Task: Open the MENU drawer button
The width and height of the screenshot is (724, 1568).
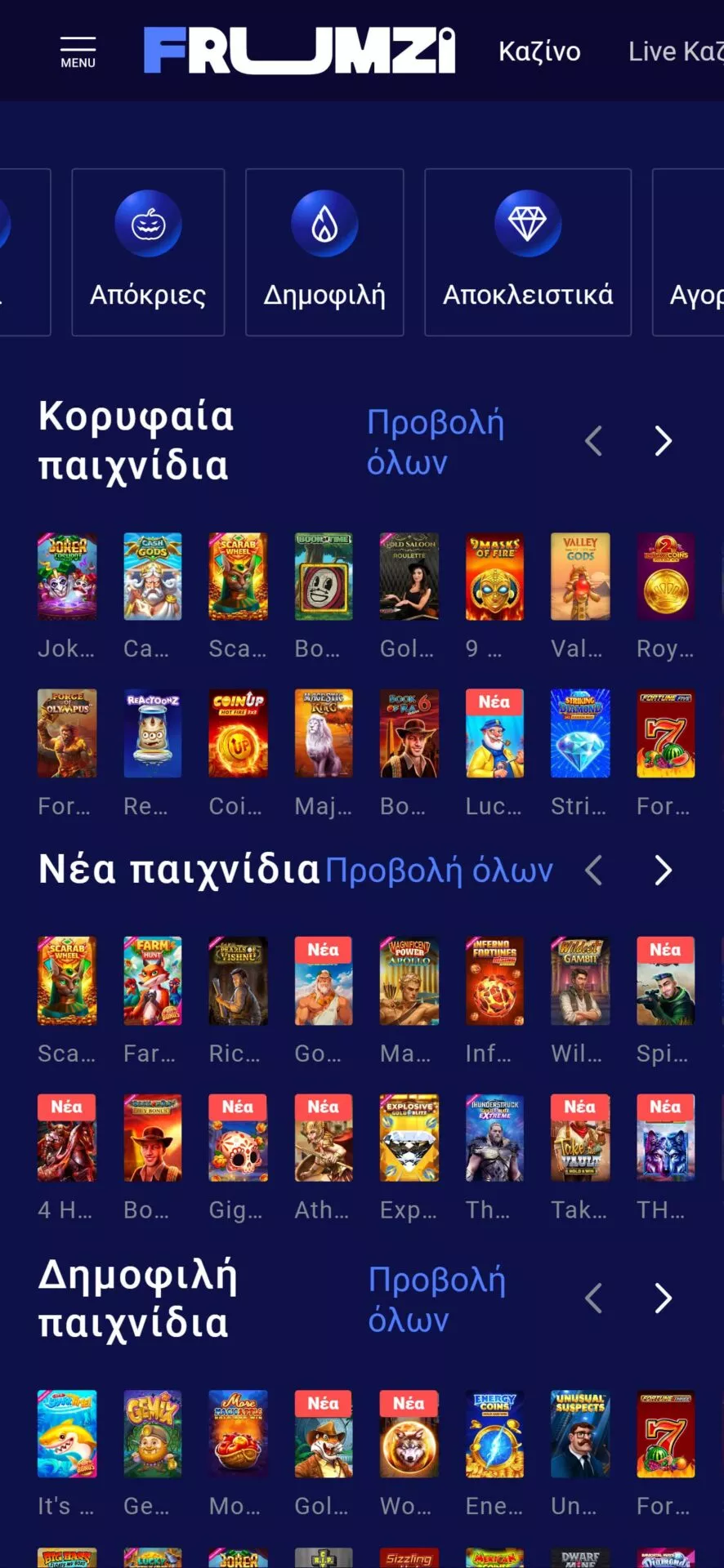Action: pos(78,51)
